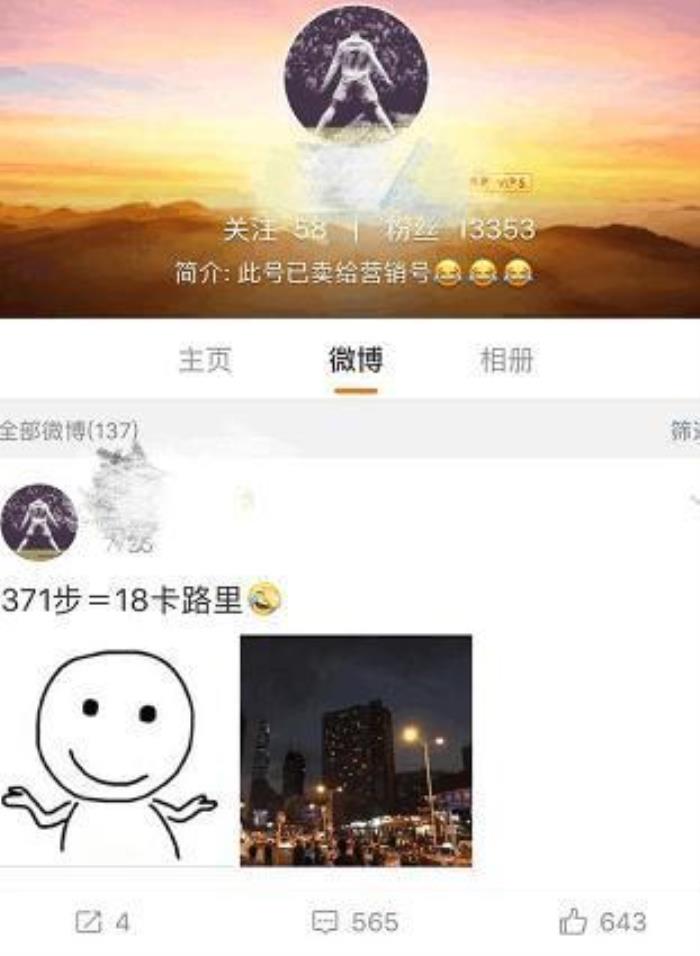Switch to the 主页 tab

[x=205, y=360]
